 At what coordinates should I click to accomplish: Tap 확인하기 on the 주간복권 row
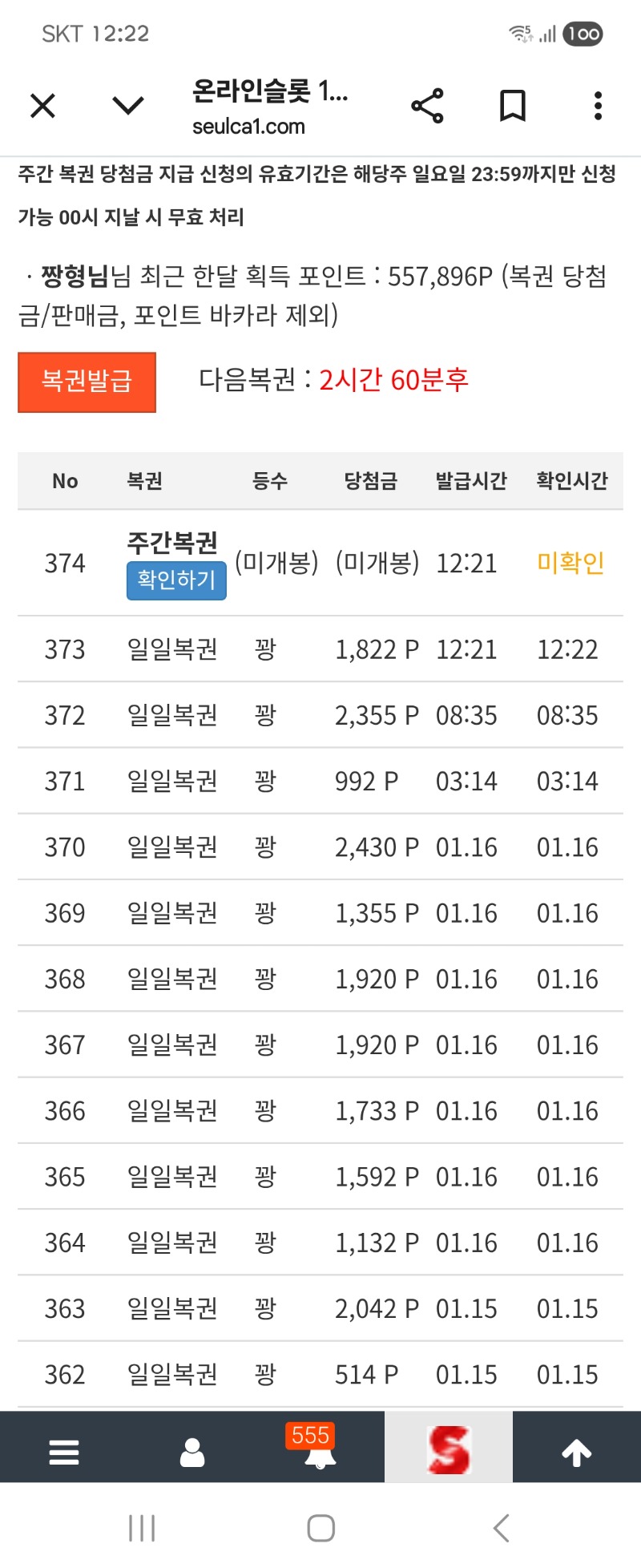click(176, 580)
